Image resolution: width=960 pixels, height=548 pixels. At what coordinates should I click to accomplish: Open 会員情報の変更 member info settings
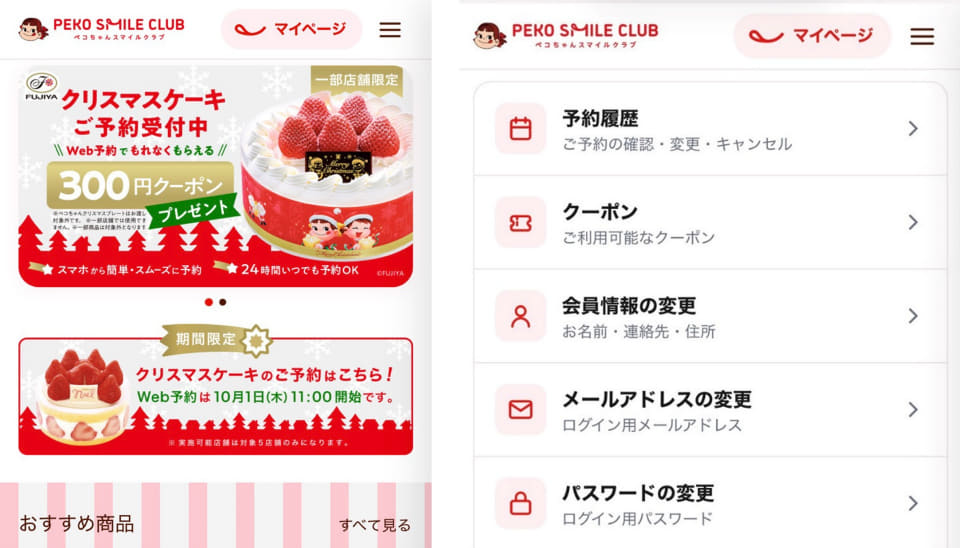(x=710, y=317)
